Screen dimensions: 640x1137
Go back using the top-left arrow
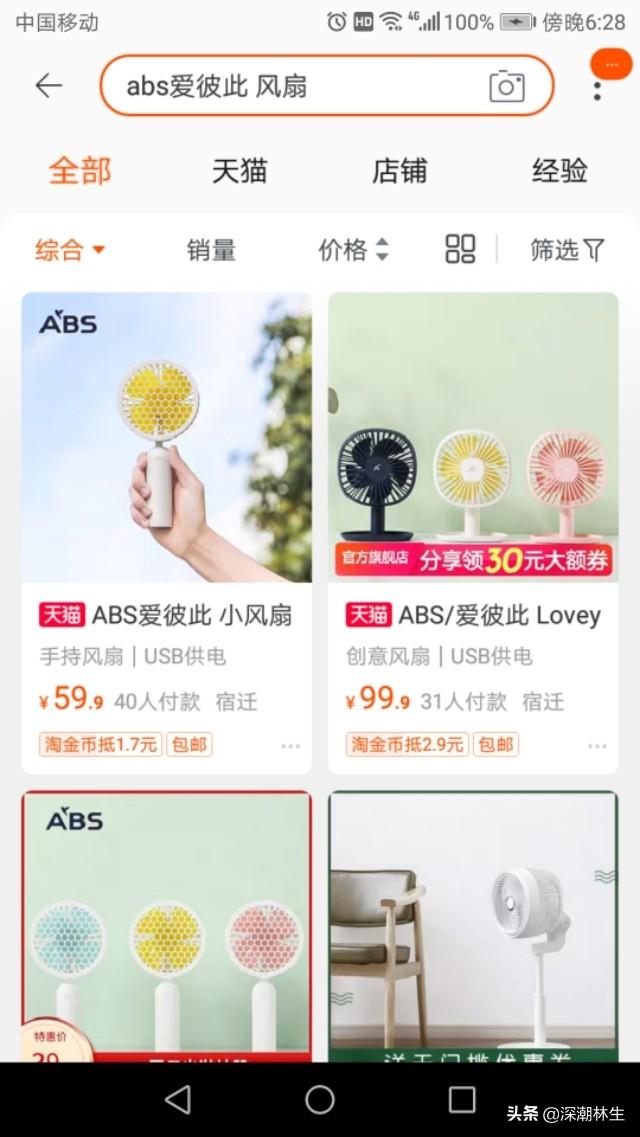[x=48, y=86]
